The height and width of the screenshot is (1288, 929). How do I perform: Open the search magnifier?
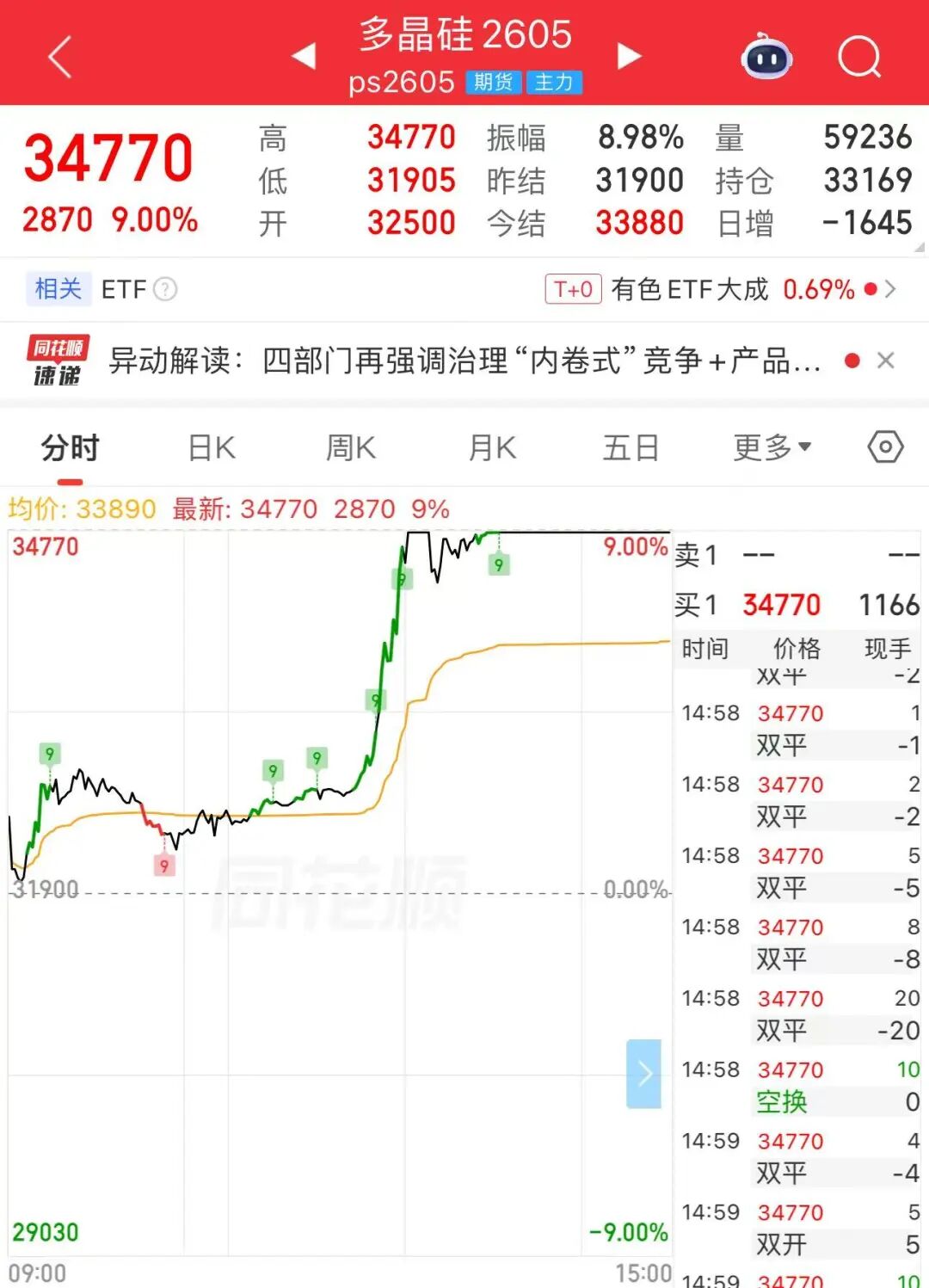click(x=858, y=58)
